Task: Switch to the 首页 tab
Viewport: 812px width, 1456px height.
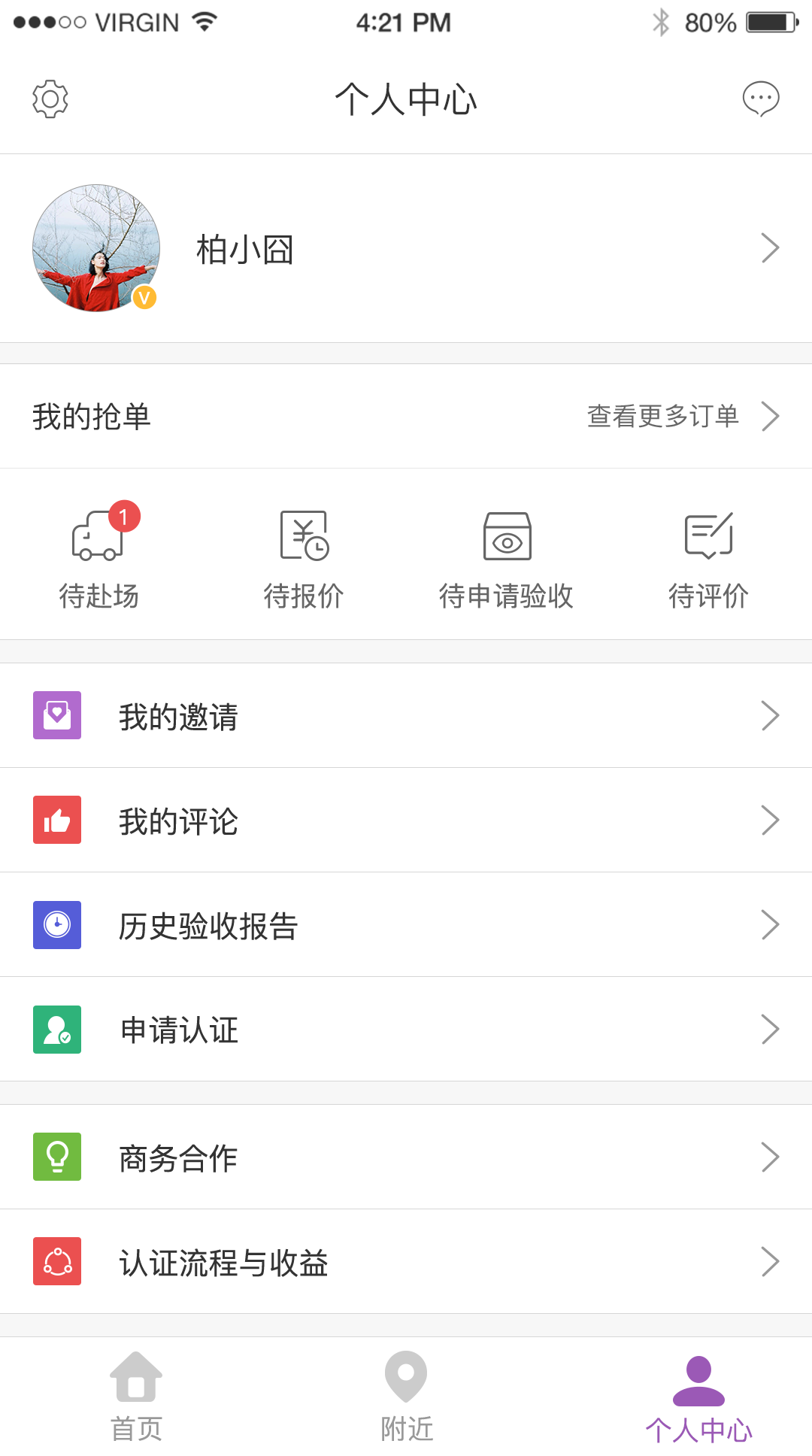Action: (136, 1396)
